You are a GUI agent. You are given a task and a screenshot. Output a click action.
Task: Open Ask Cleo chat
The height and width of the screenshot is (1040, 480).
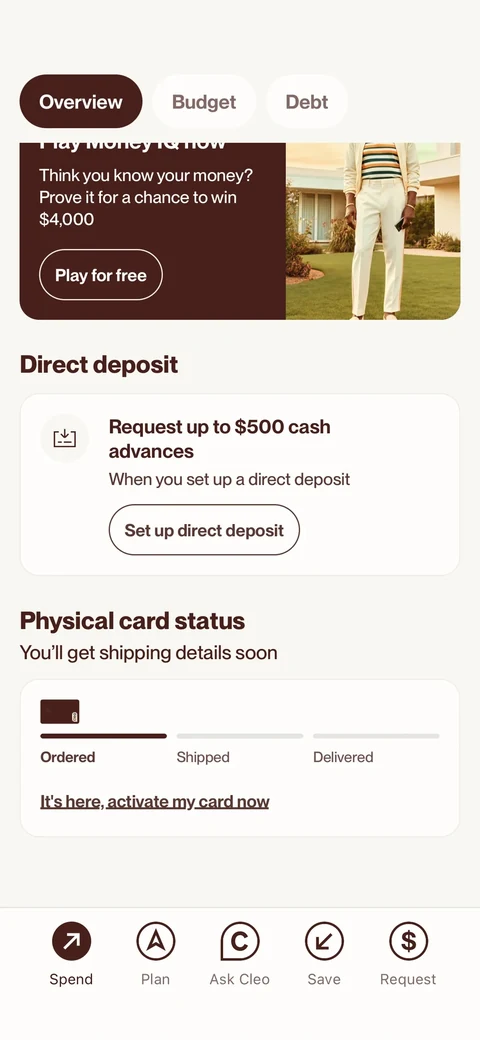coord(239,954)
